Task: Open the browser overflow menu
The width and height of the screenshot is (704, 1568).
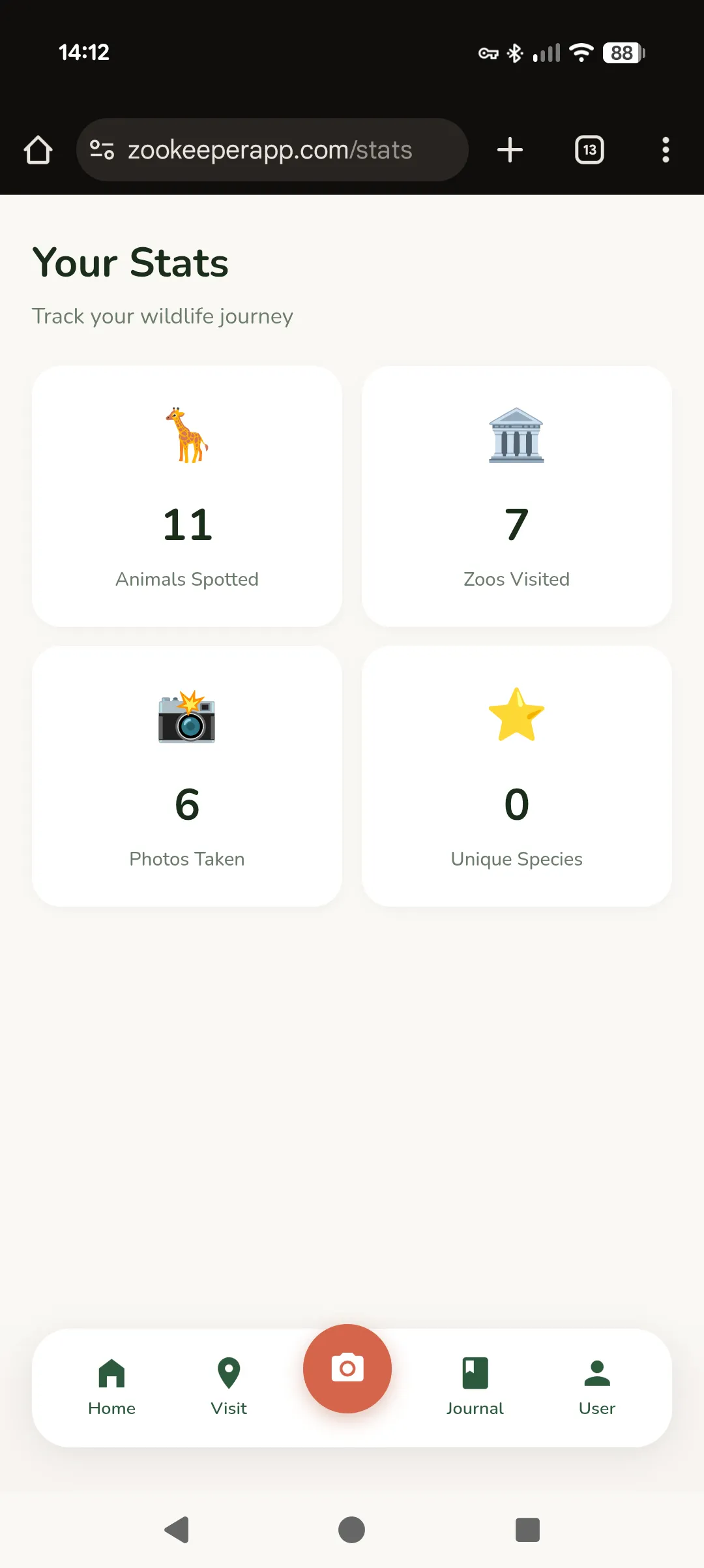Action: 666,149
